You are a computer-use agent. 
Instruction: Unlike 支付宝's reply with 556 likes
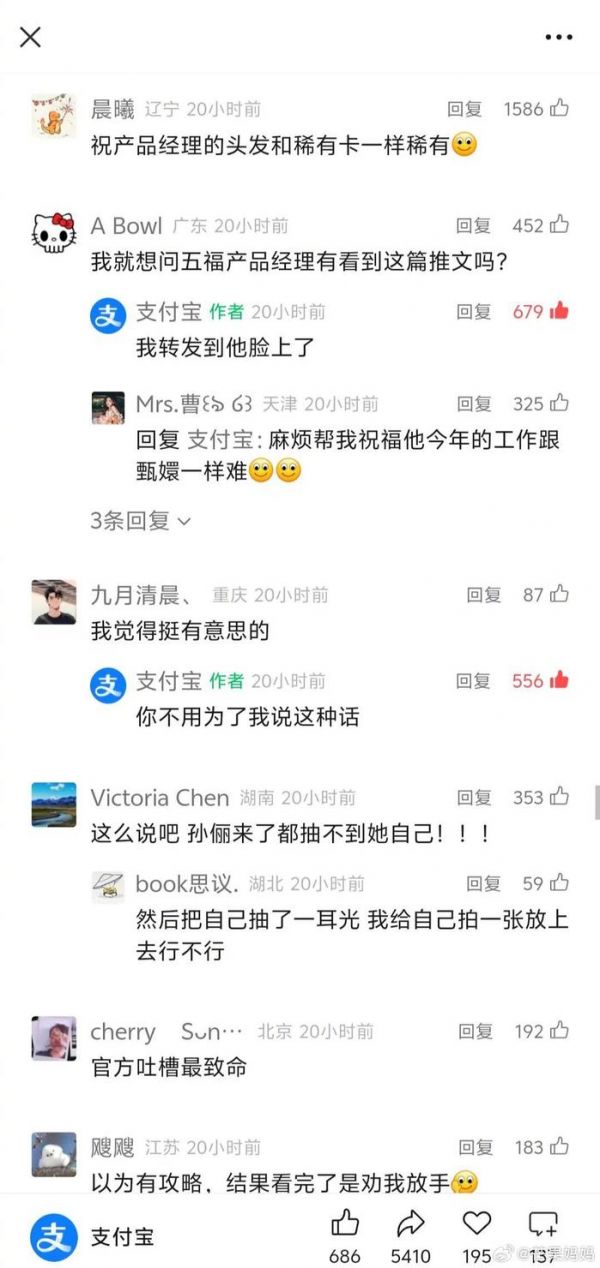[x=558, y=681]
